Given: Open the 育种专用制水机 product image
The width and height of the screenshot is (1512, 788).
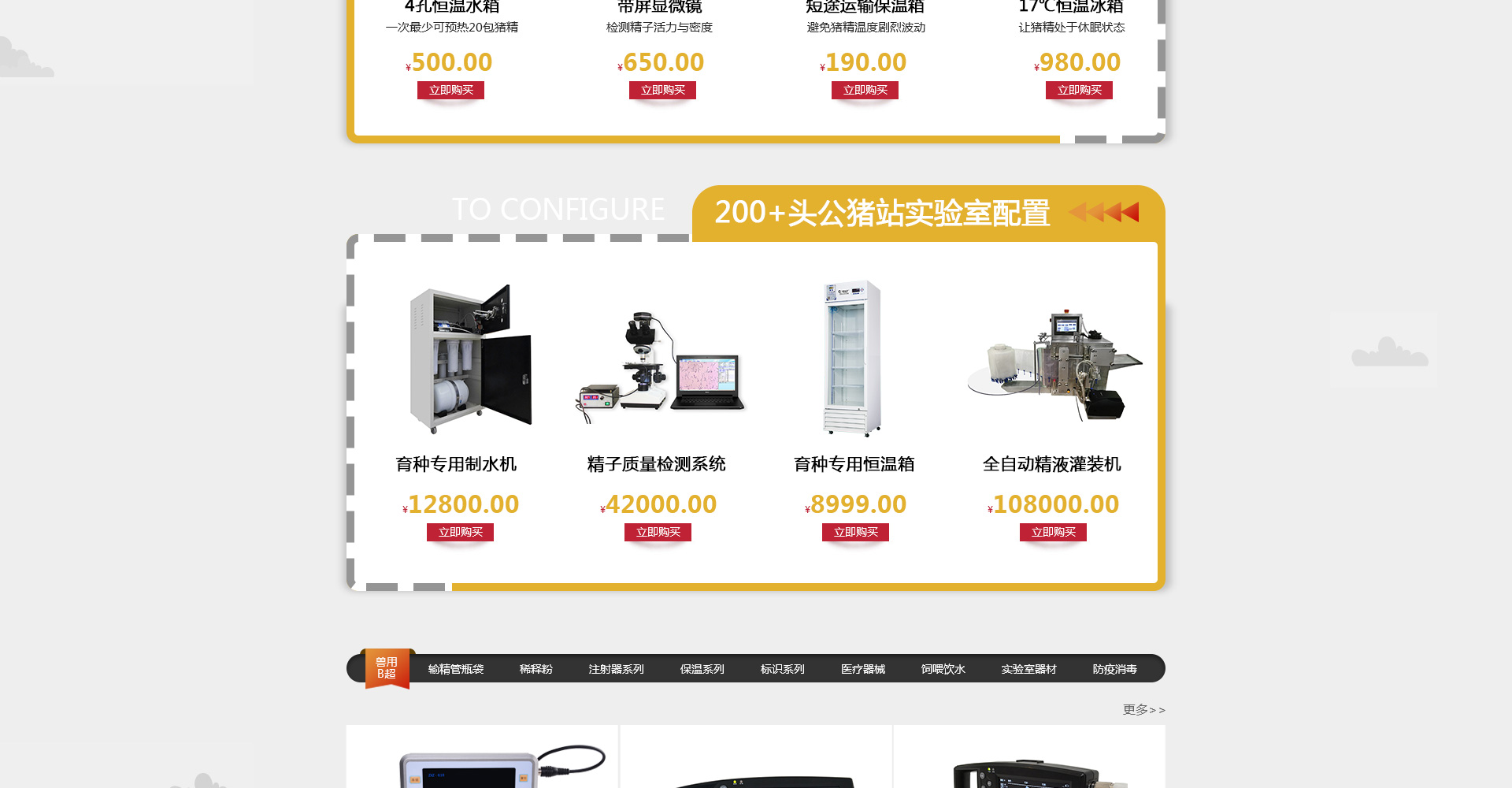Looking at the screenshot, I should coord(469,359).
